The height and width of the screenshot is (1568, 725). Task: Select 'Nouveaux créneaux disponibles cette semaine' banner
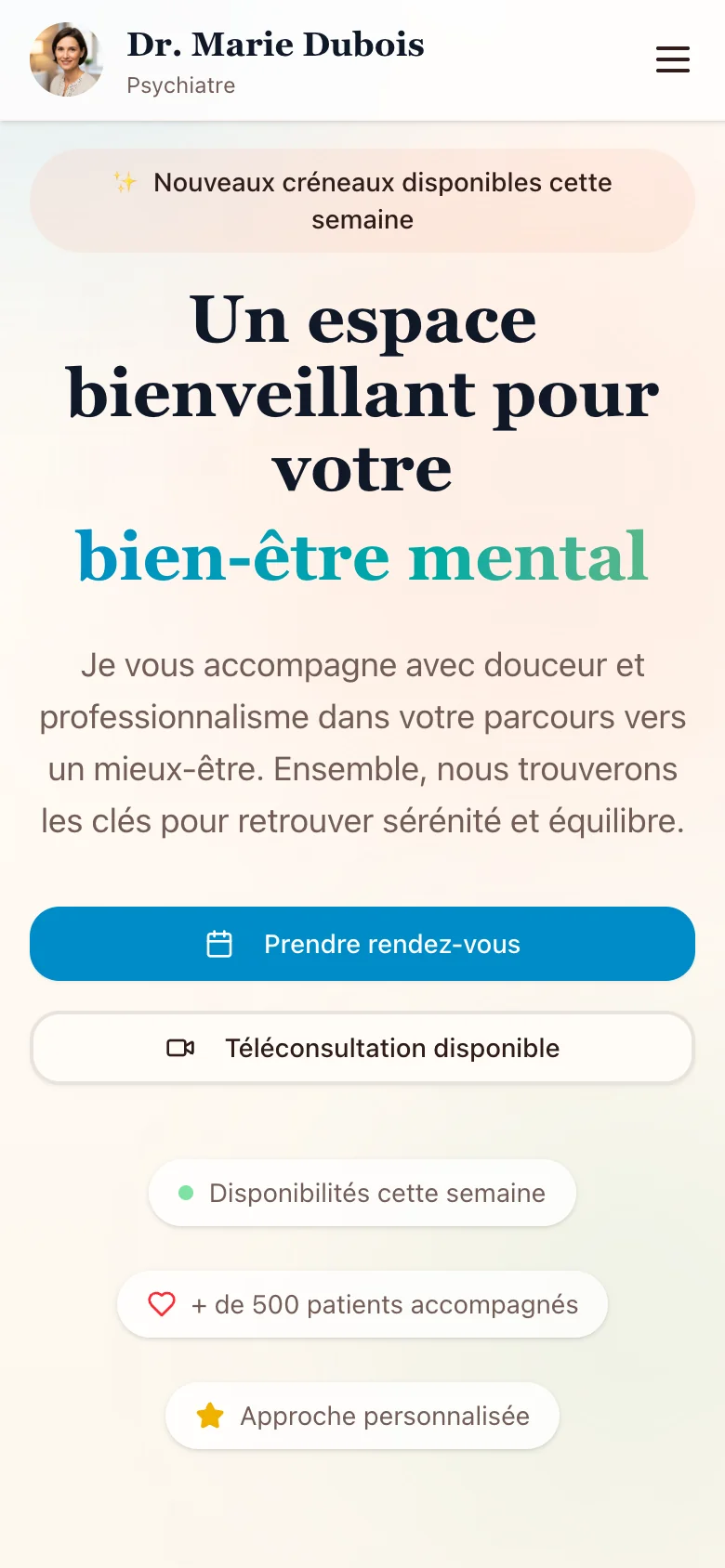(362, 201)
